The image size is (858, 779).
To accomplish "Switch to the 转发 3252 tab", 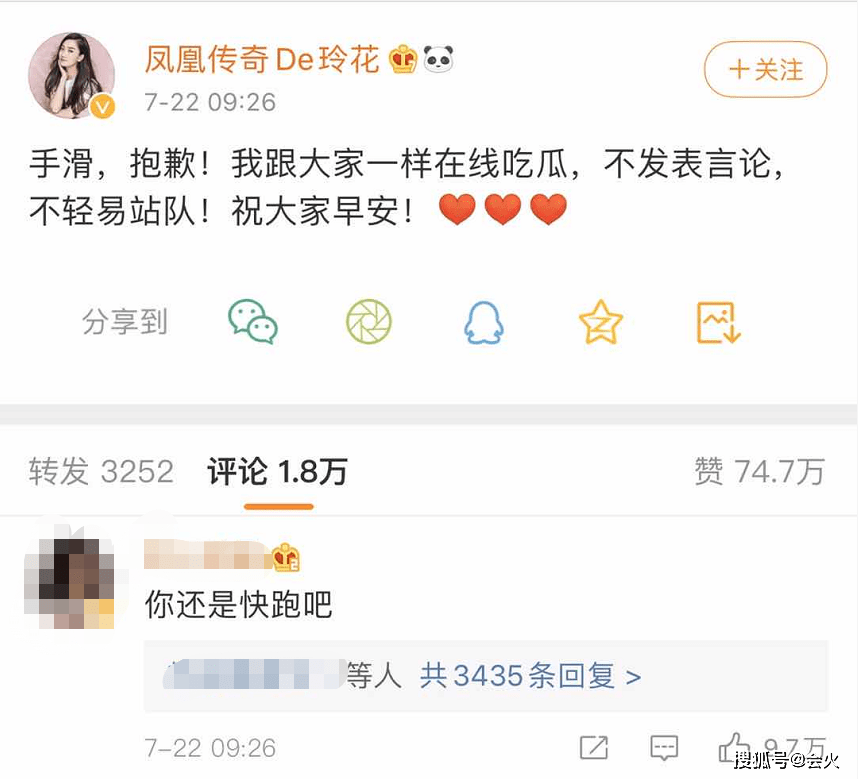I will tap(101, 471).
